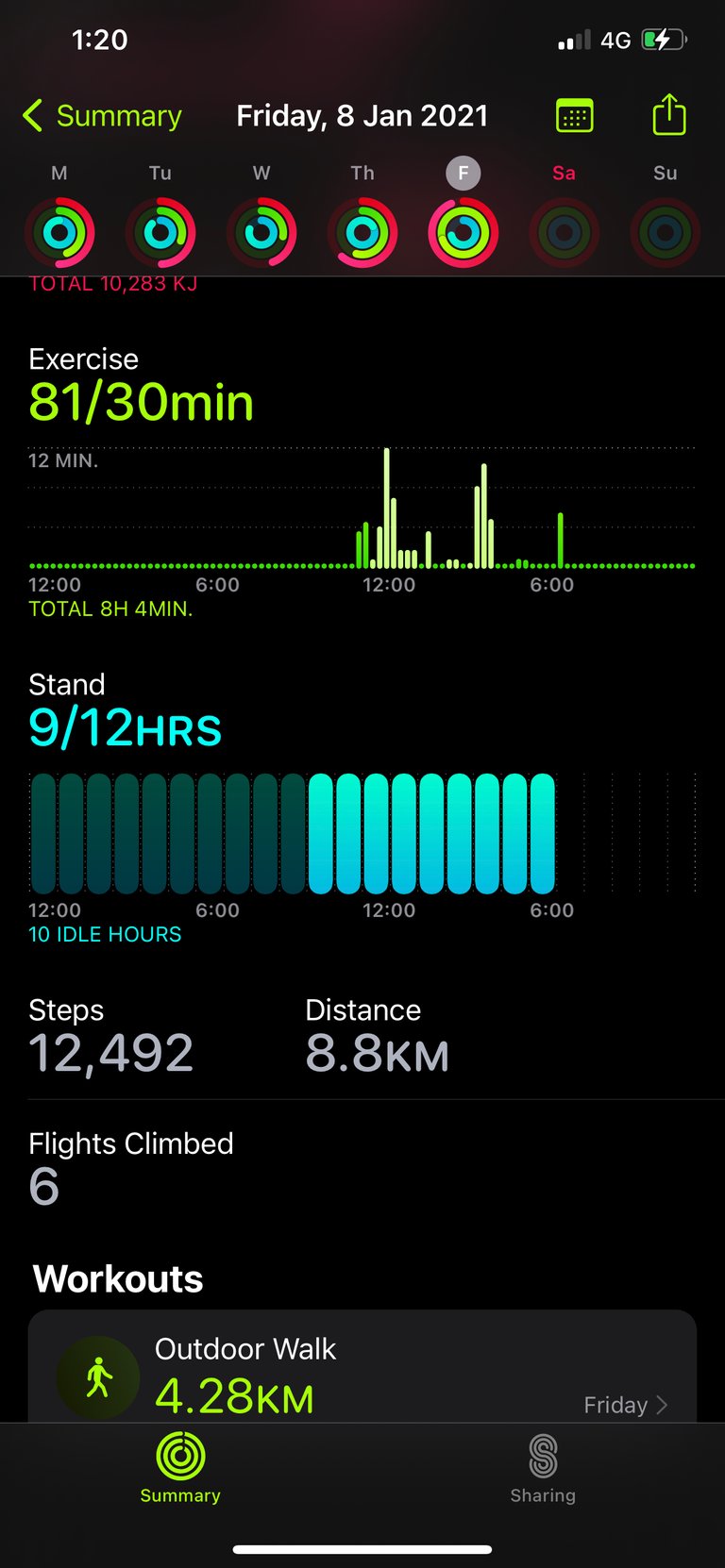This screenshot has width=725, height=1568.
Task: Share this day's activity
Action: pyautogui.click(x=669, y=114)
